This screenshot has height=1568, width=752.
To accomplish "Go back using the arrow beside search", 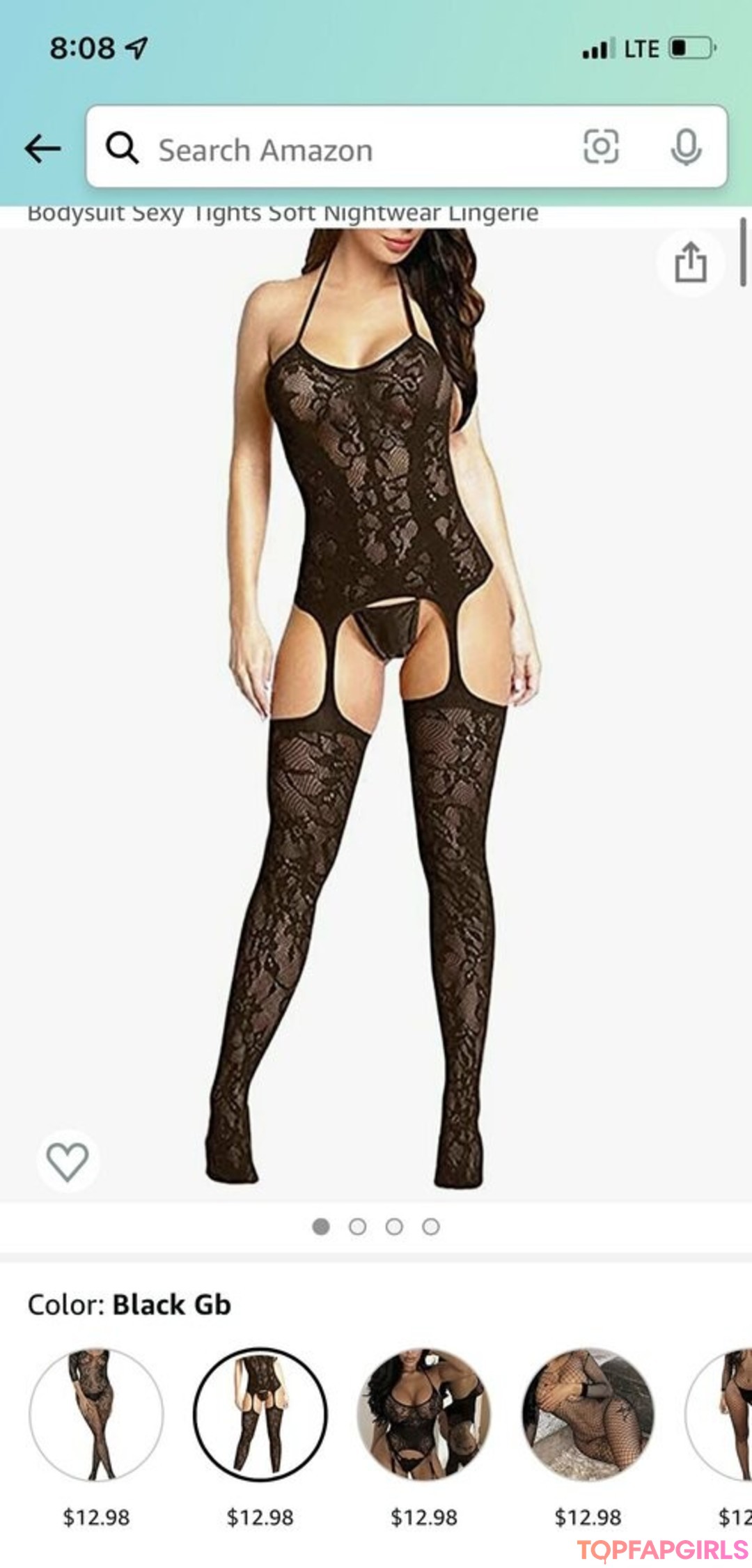I will pos(42,148).
